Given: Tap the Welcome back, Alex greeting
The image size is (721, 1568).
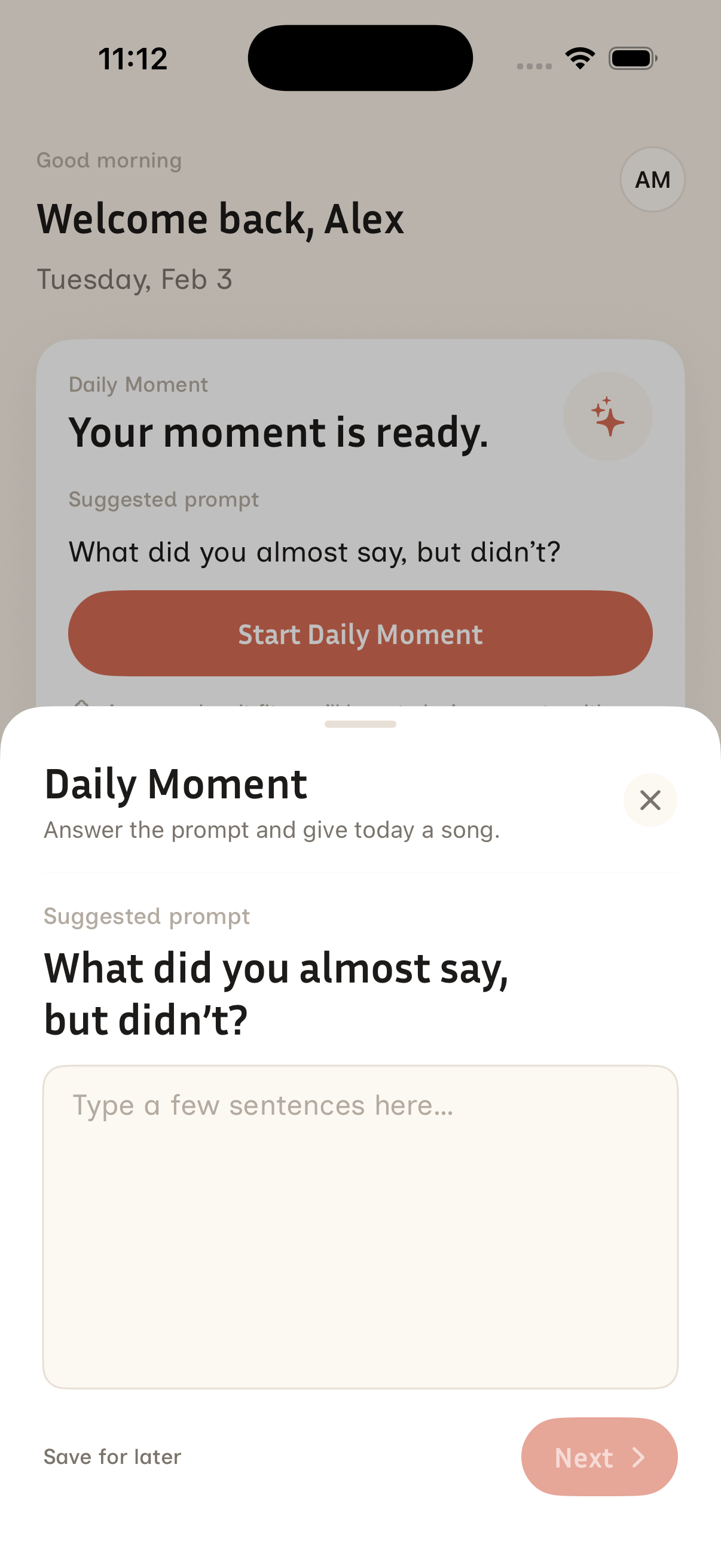Looking at the screenshot, I should coord(220,218).
